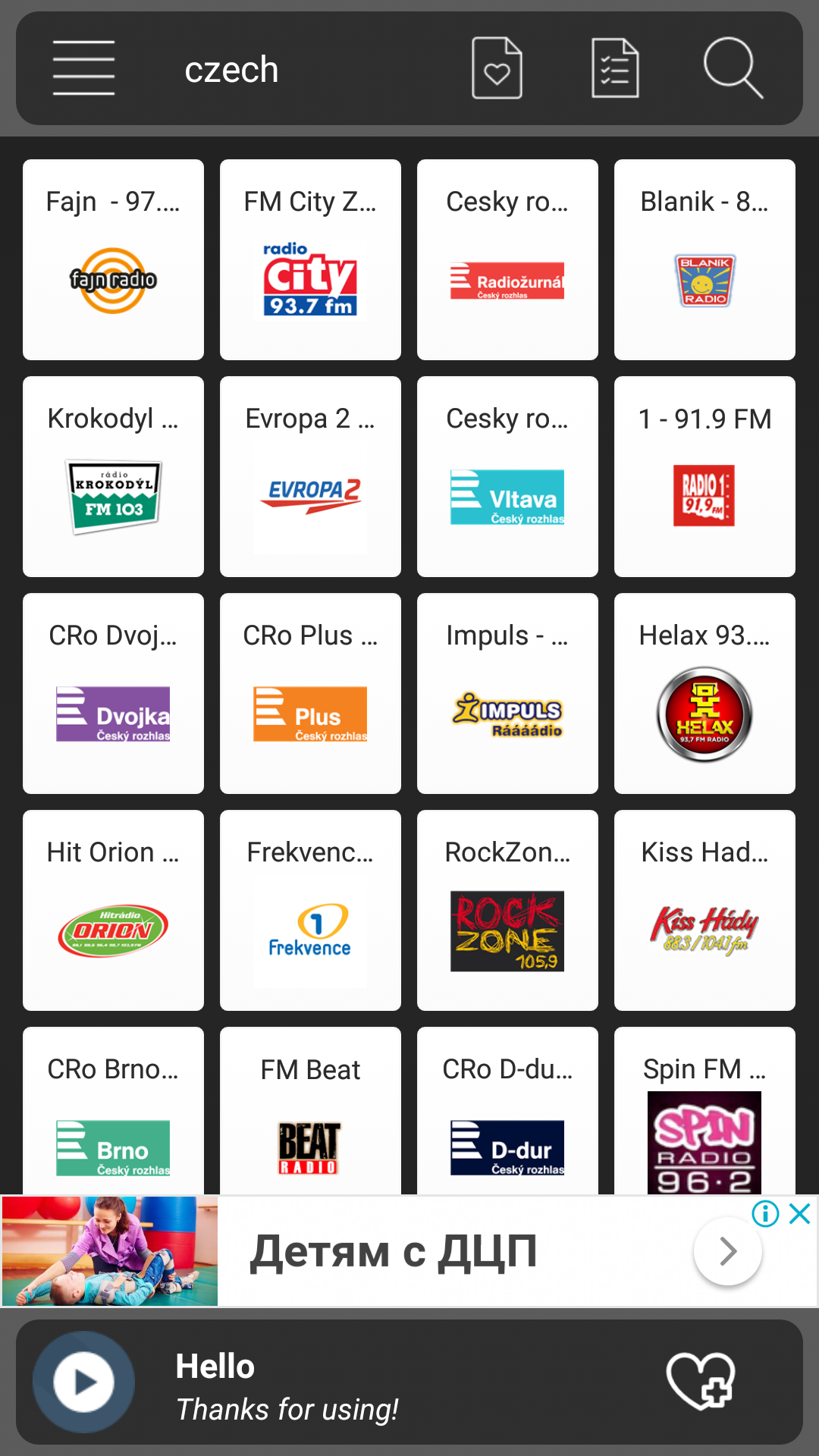Open the RockZone 105.9 station
Screen dimensions: 819x1456
point(507,910)
